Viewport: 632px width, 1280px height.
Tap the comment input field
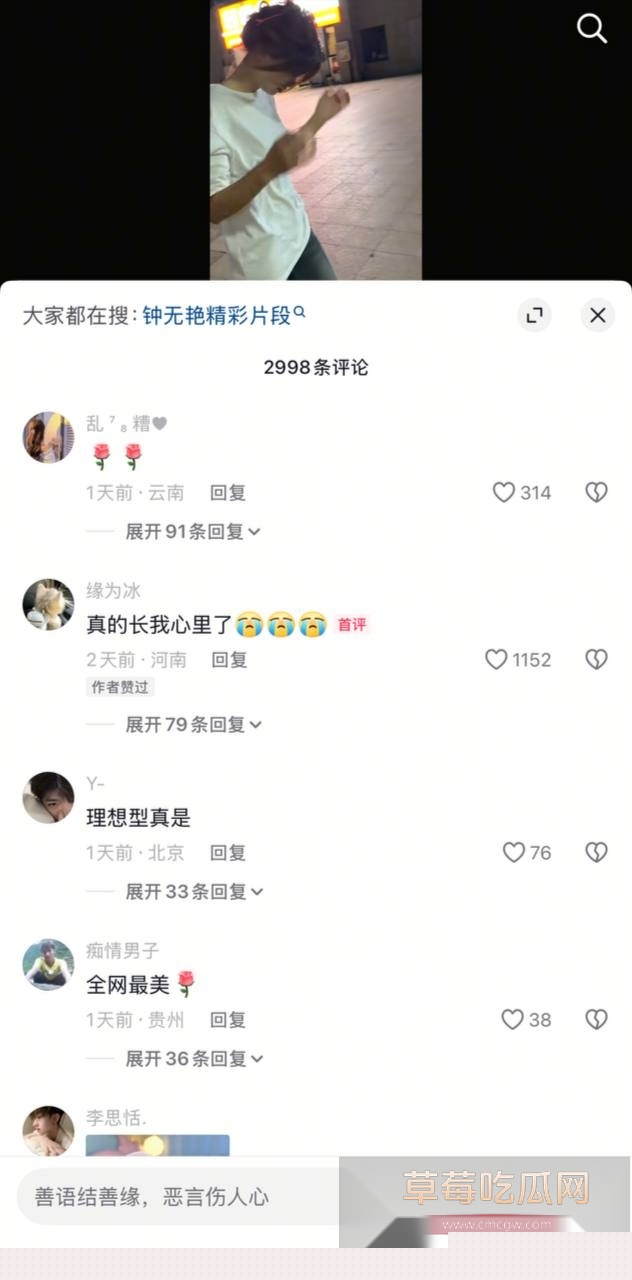coord(175,1197)
